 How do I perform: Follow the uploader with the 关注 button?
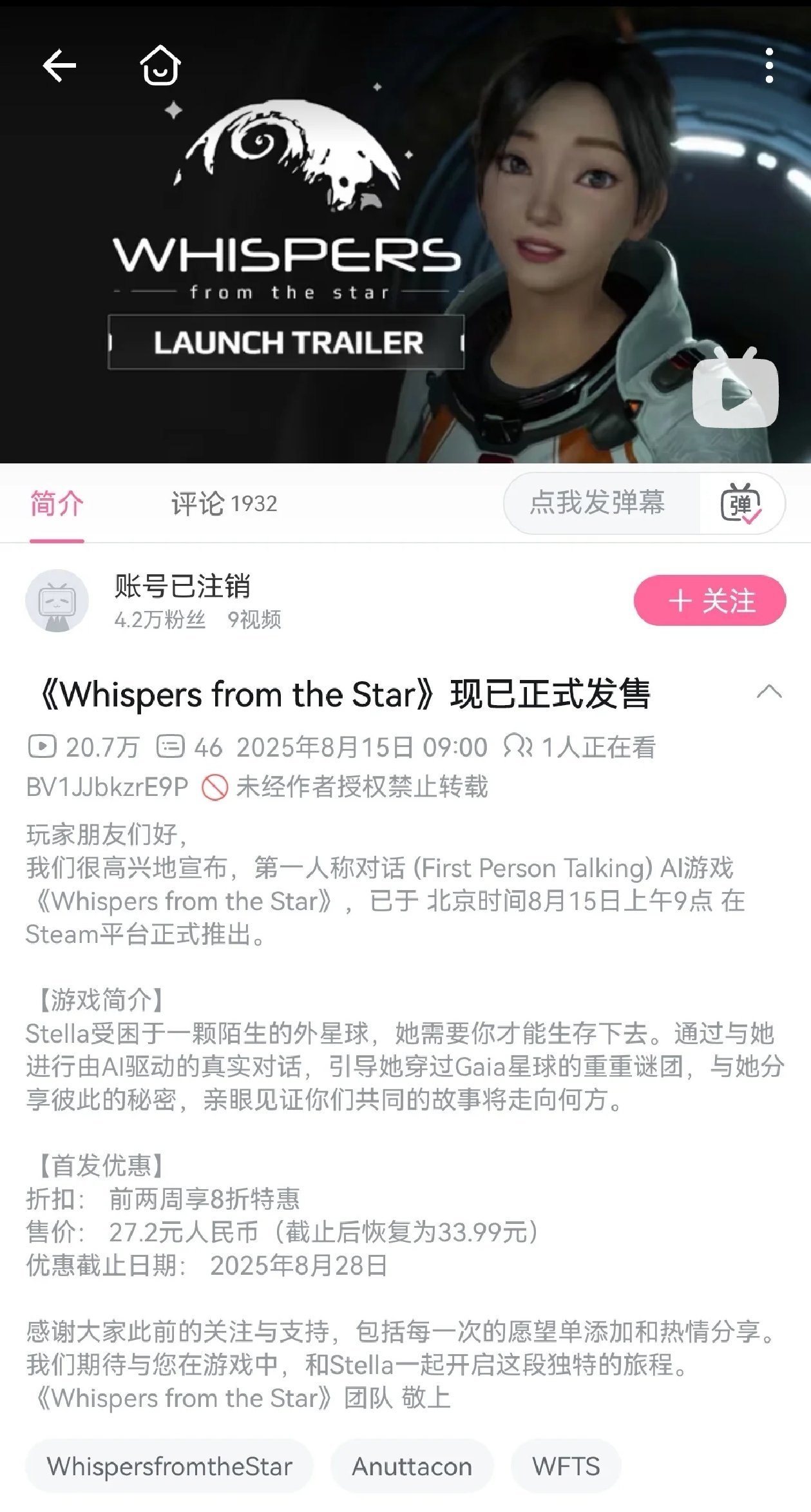pyautogui.click(x=709, y=601)
